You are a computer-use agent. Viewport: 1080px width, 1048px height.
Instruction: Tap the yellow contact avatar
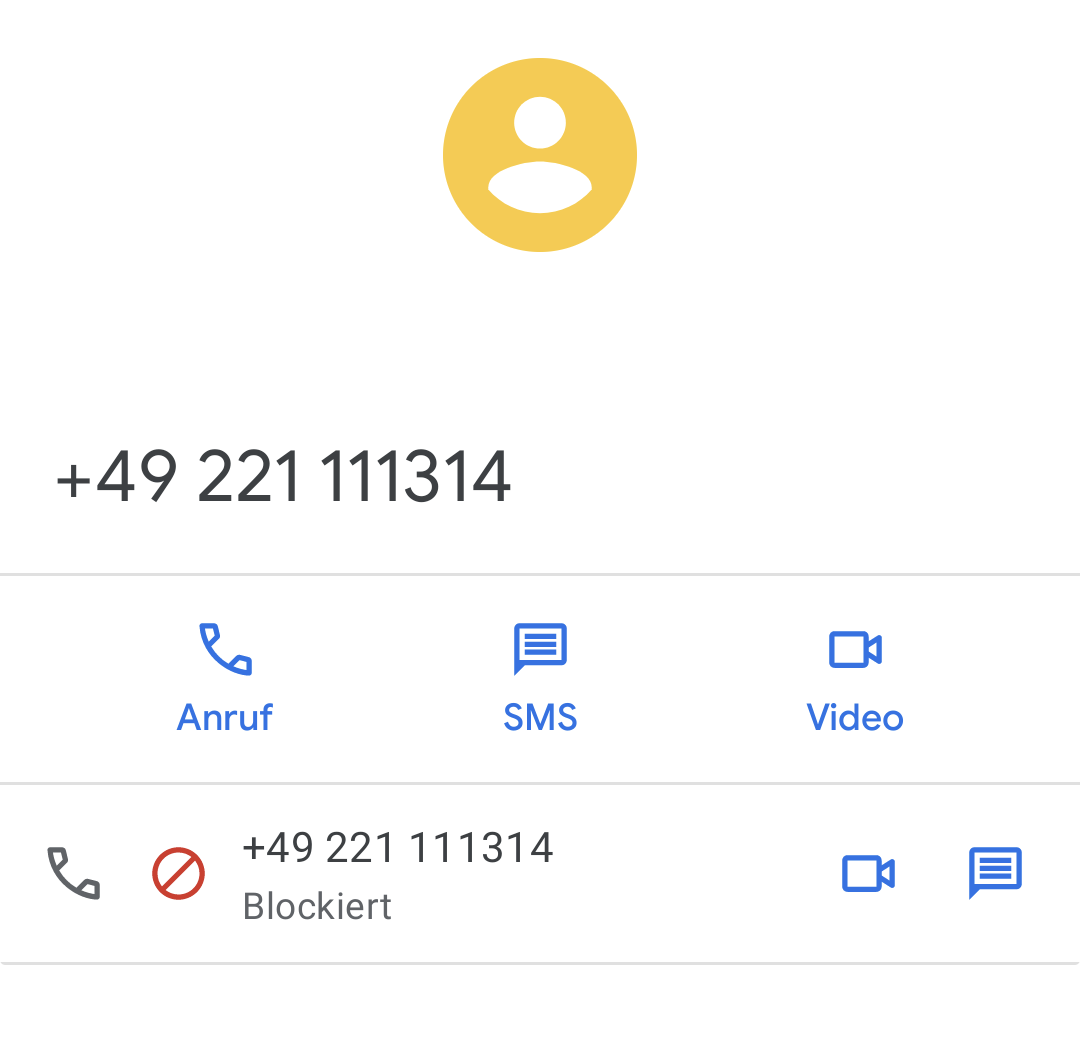point(540,155)
